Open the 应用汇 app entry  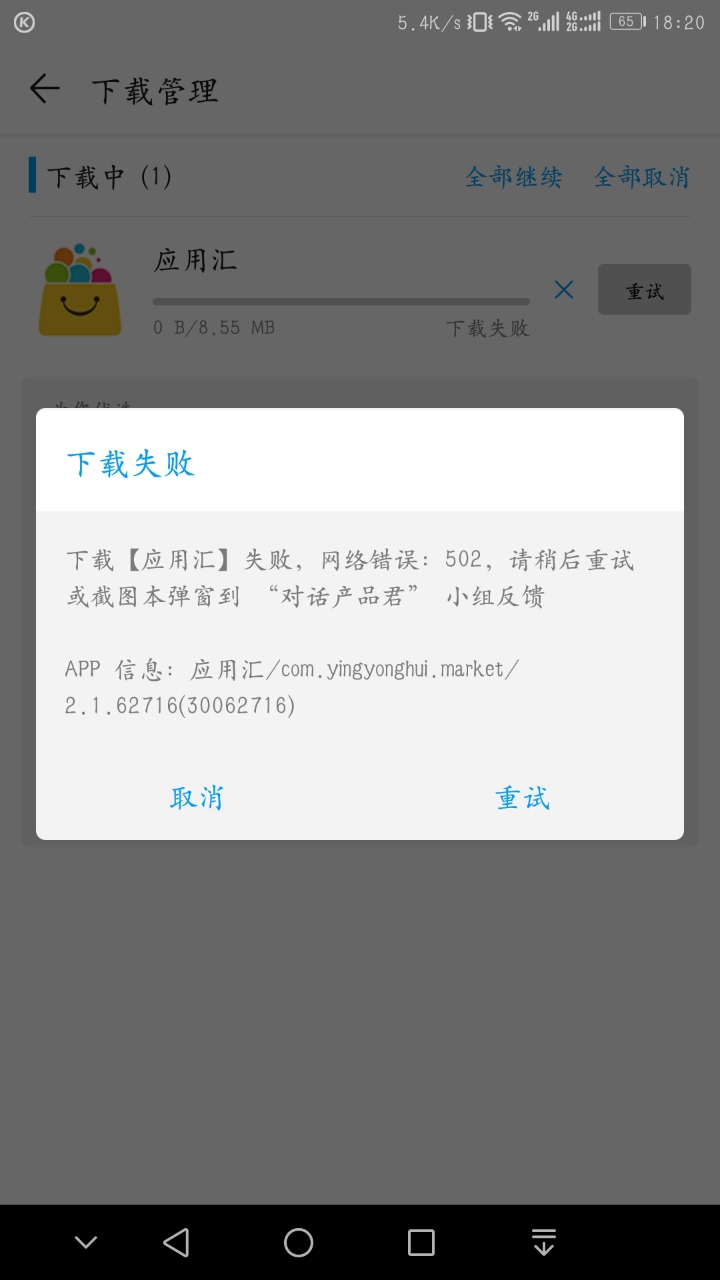click(196, 261)
